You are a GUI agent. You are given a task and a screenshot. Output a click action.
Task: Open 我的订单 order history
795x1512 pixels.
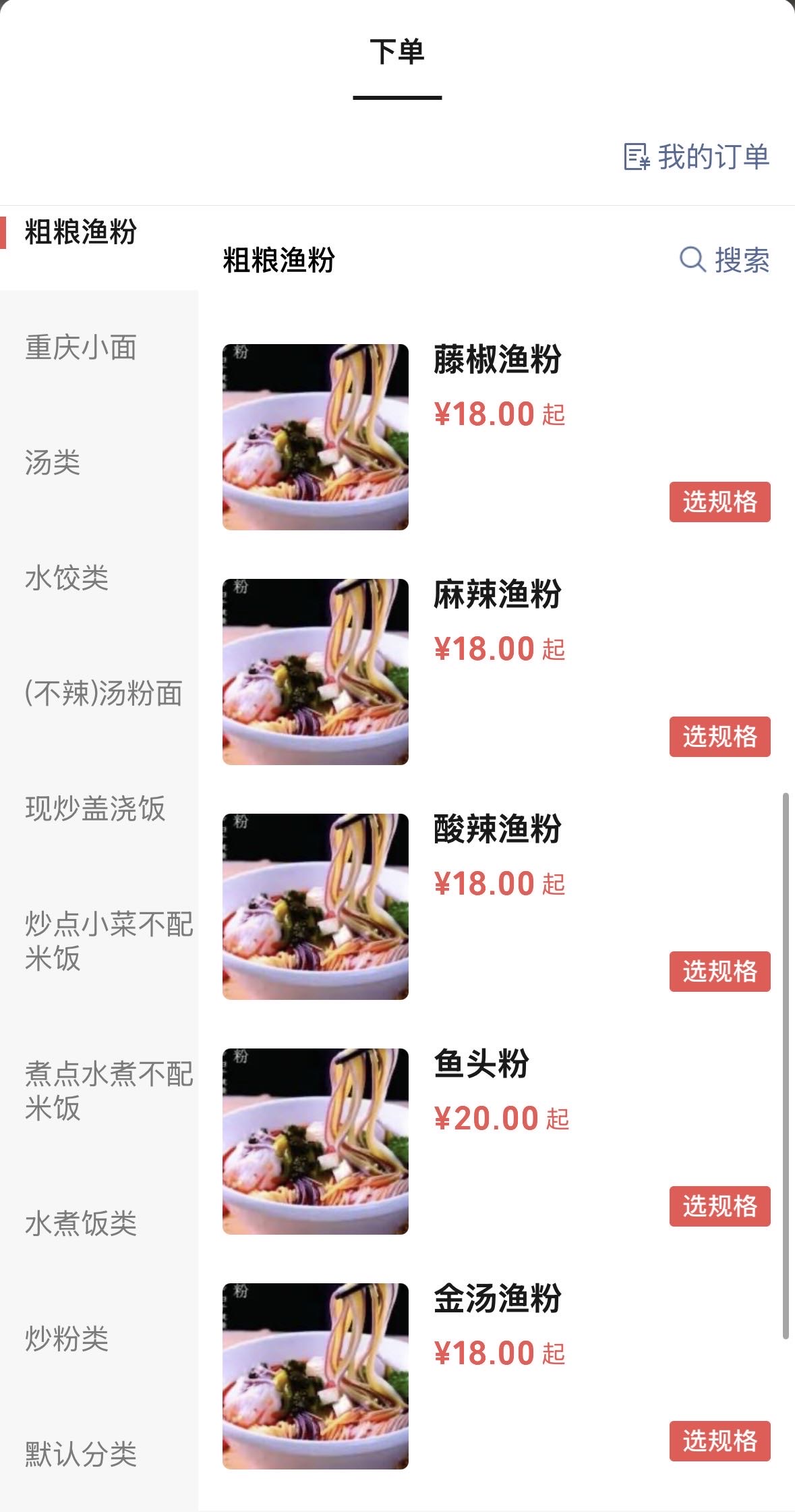tap(697, 157)
